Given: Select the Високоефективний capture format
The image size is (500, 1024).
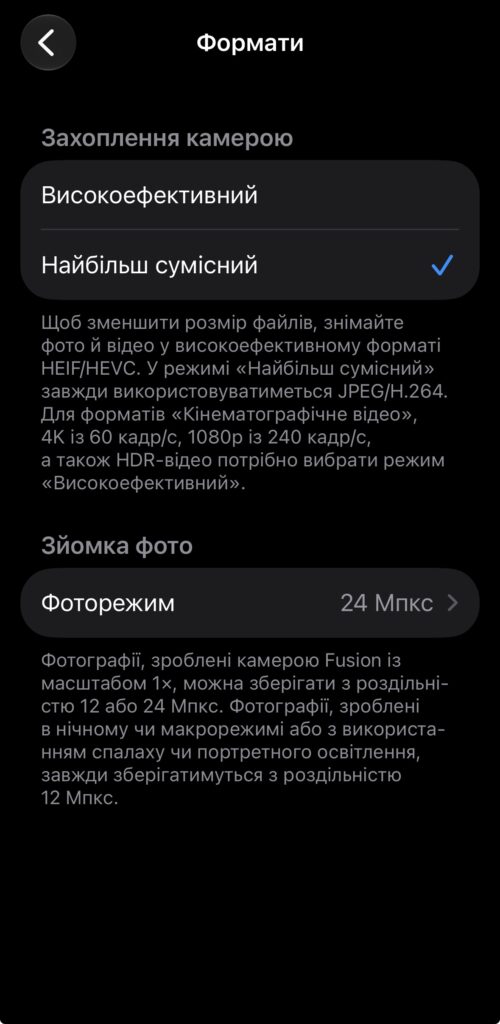Looking at the screenshot, I should pyautogui.click(x=250, y=195).
